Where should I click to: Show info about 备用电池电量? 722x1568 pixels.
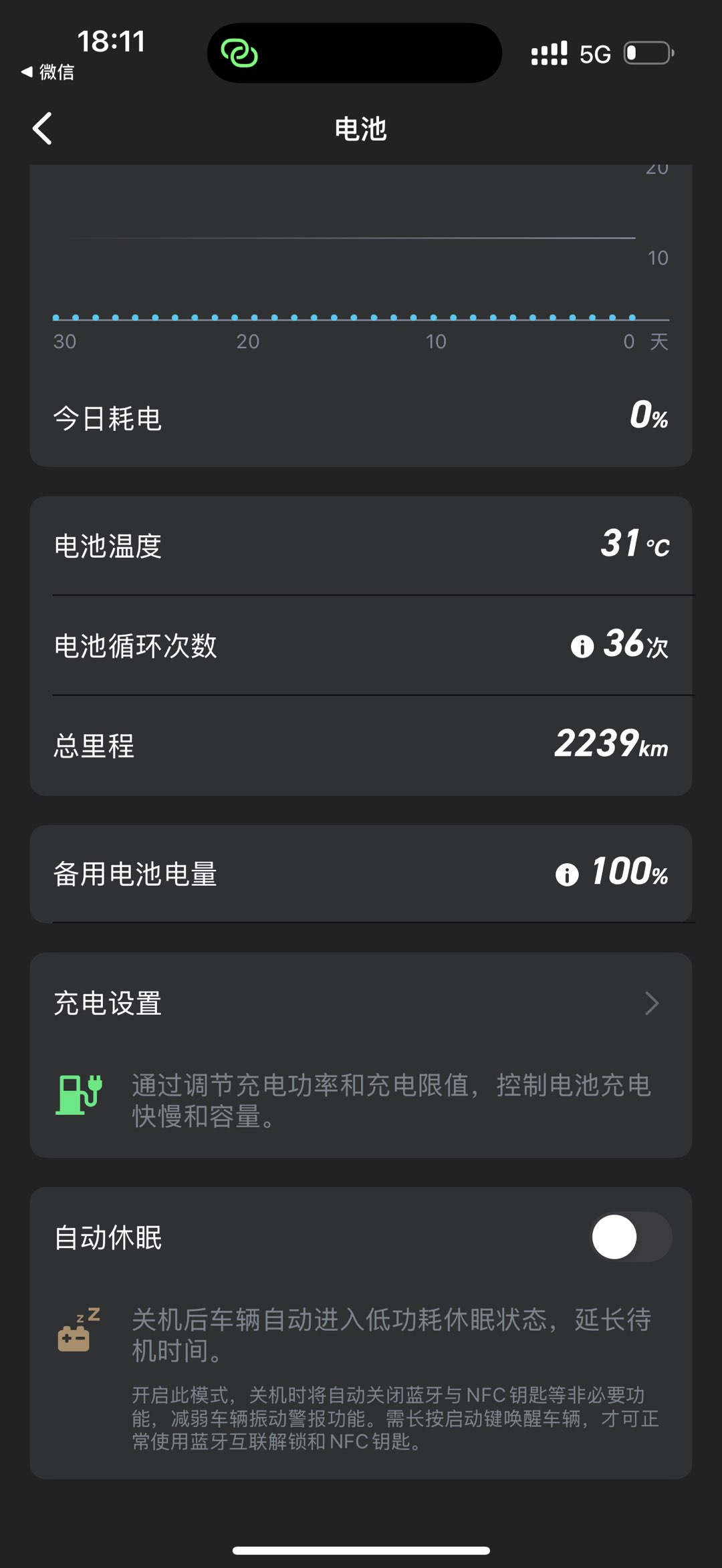pyautogui.click(x=567, y=875)
